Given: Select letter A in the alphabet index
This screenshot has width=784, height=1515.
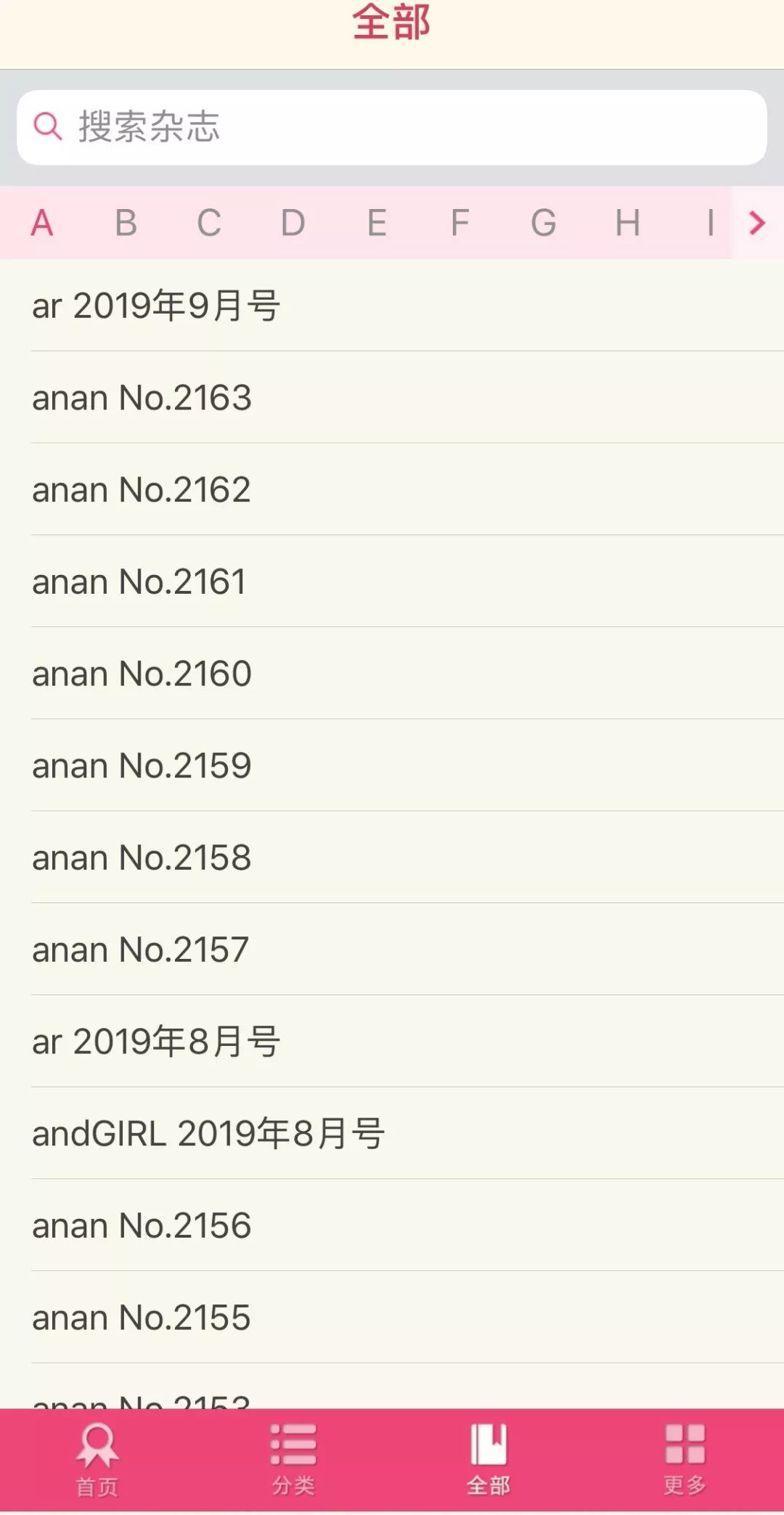Looking at the screenshot, I should (x=41, y=223).
